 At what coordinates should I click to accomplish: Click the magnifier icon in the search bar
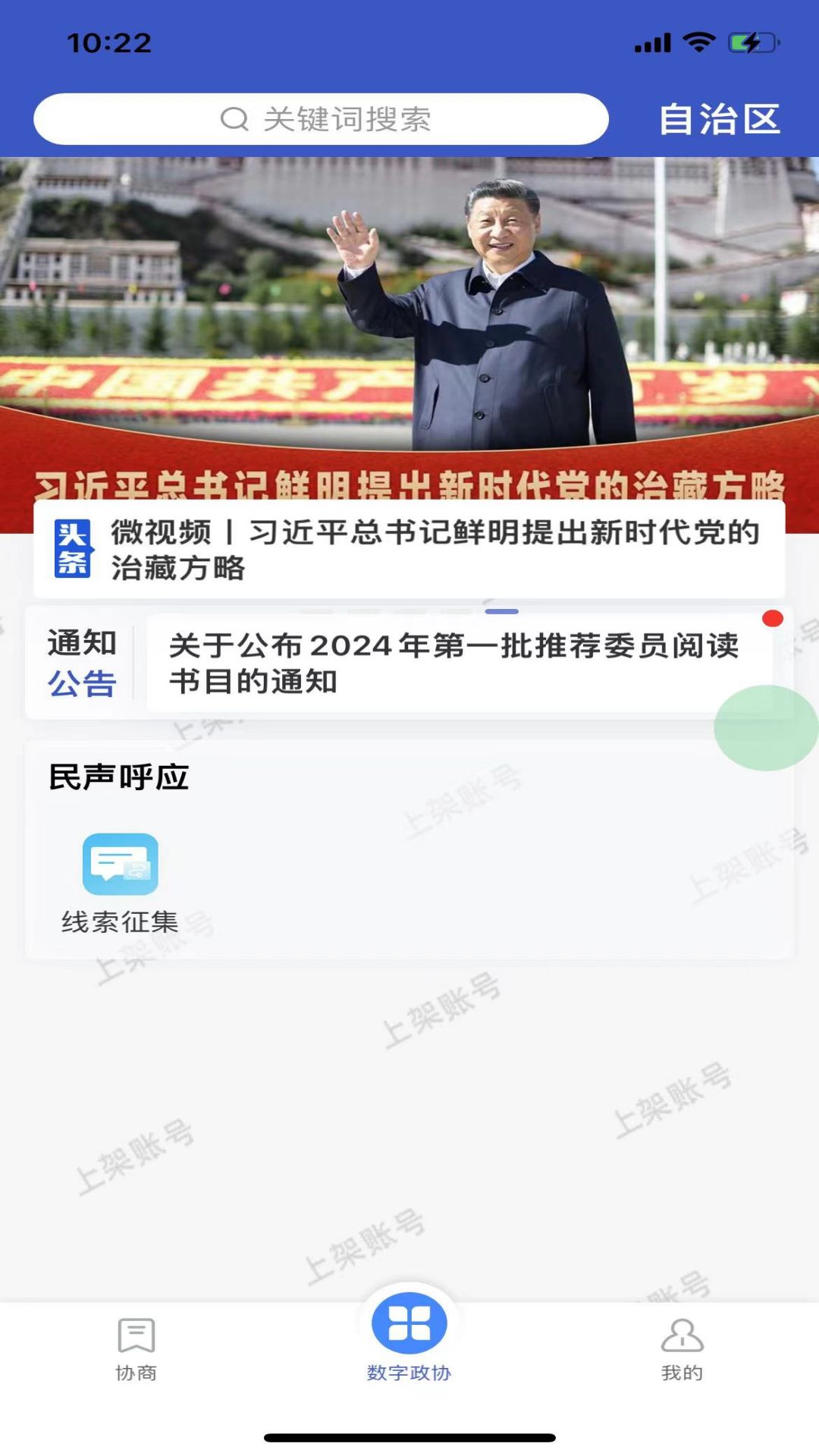pyautogui.click(x=234, y=118)
